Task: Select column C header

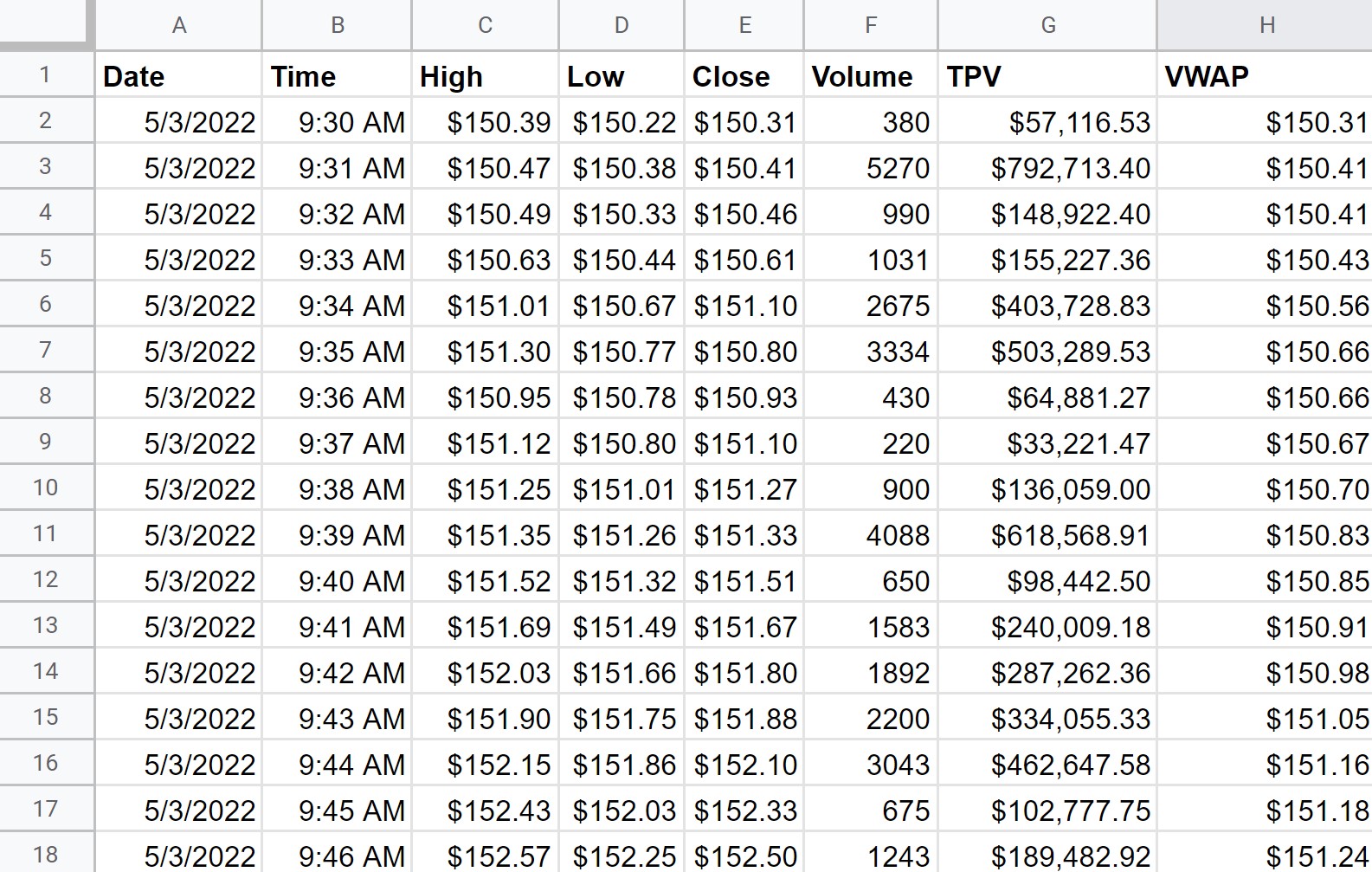Action: coord(485,25)
